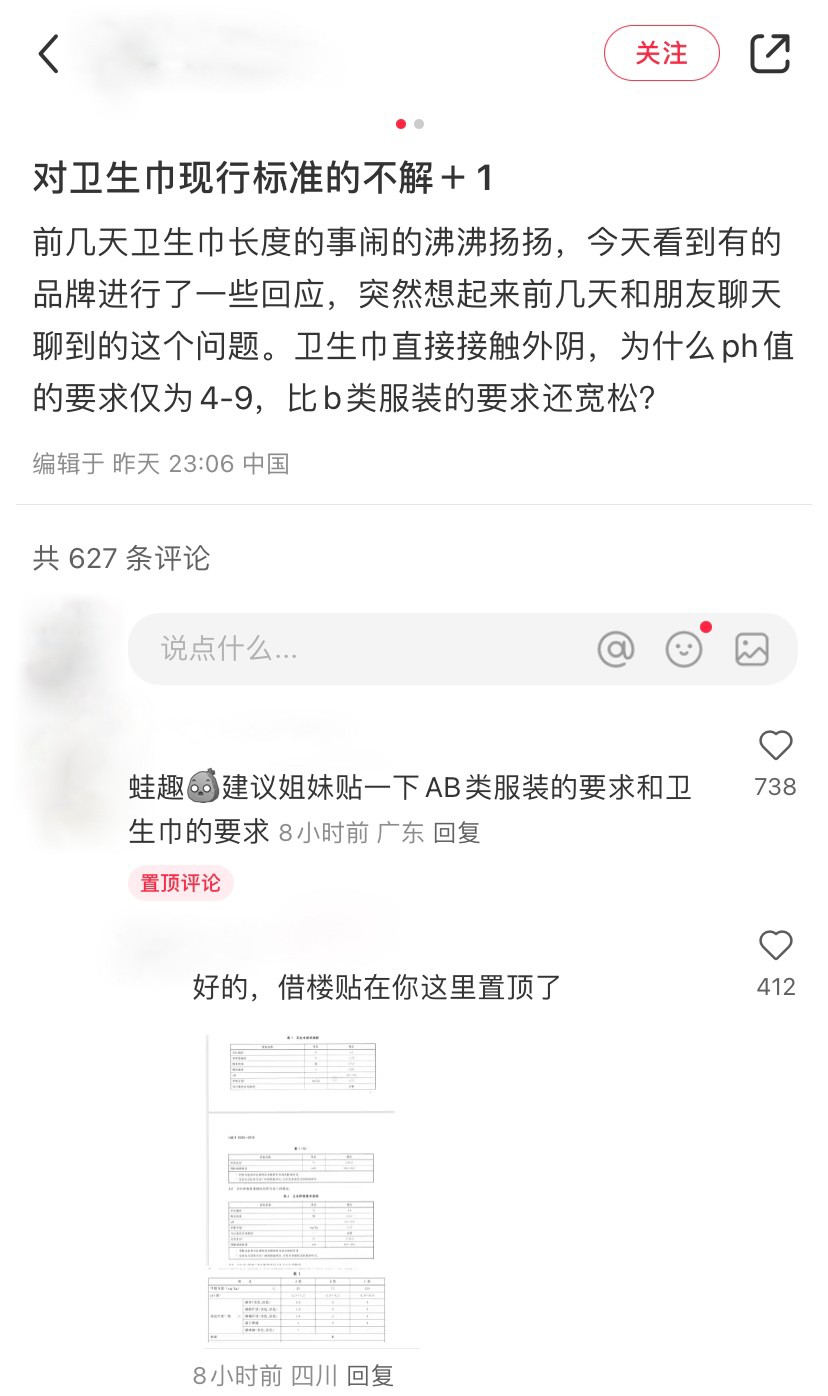This screenshot has width=828, height=1396.
Task: Like the reply with 412 likes
Action: coord(775,946)
